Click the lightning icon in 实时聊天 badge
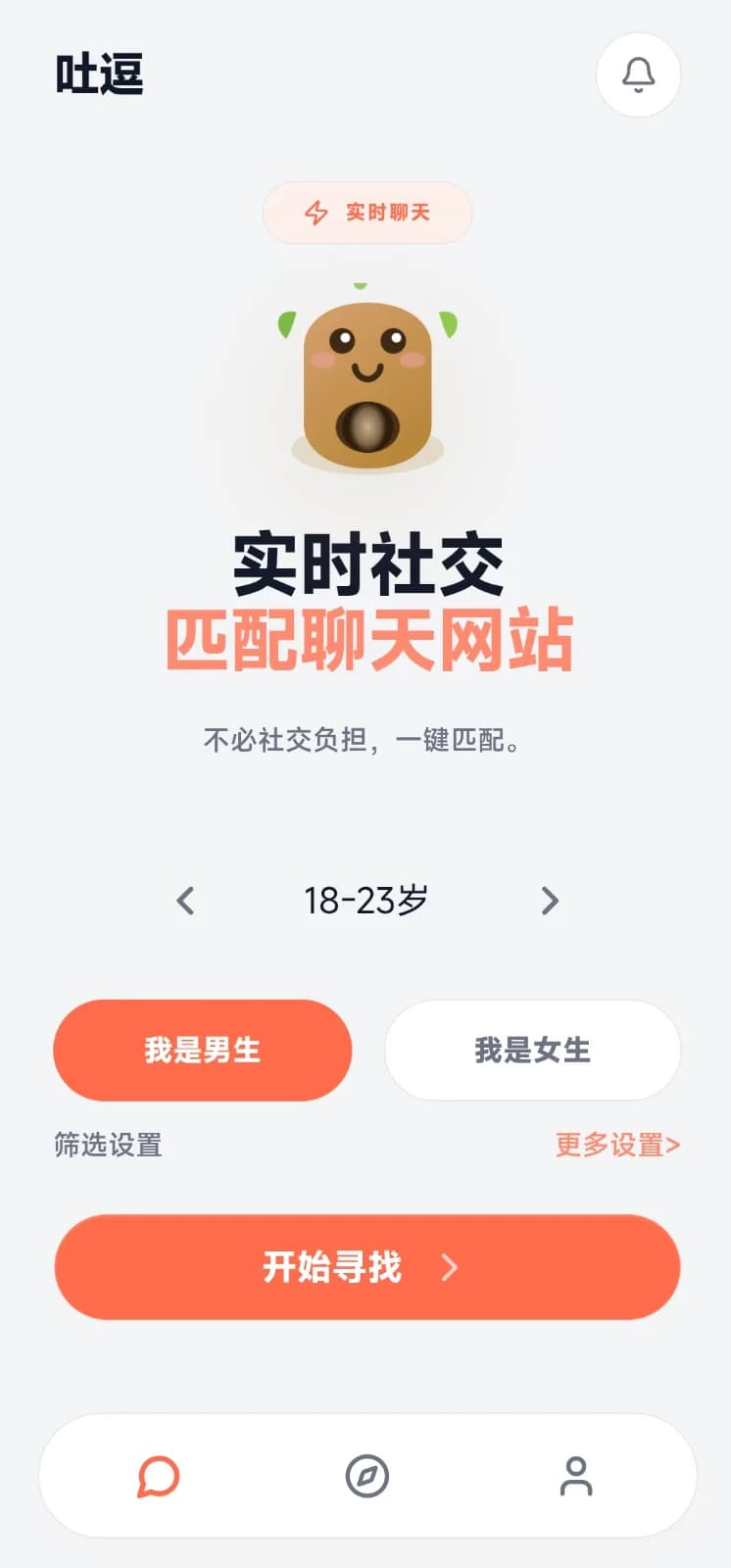731x1568 pixels. pos(316,213)
